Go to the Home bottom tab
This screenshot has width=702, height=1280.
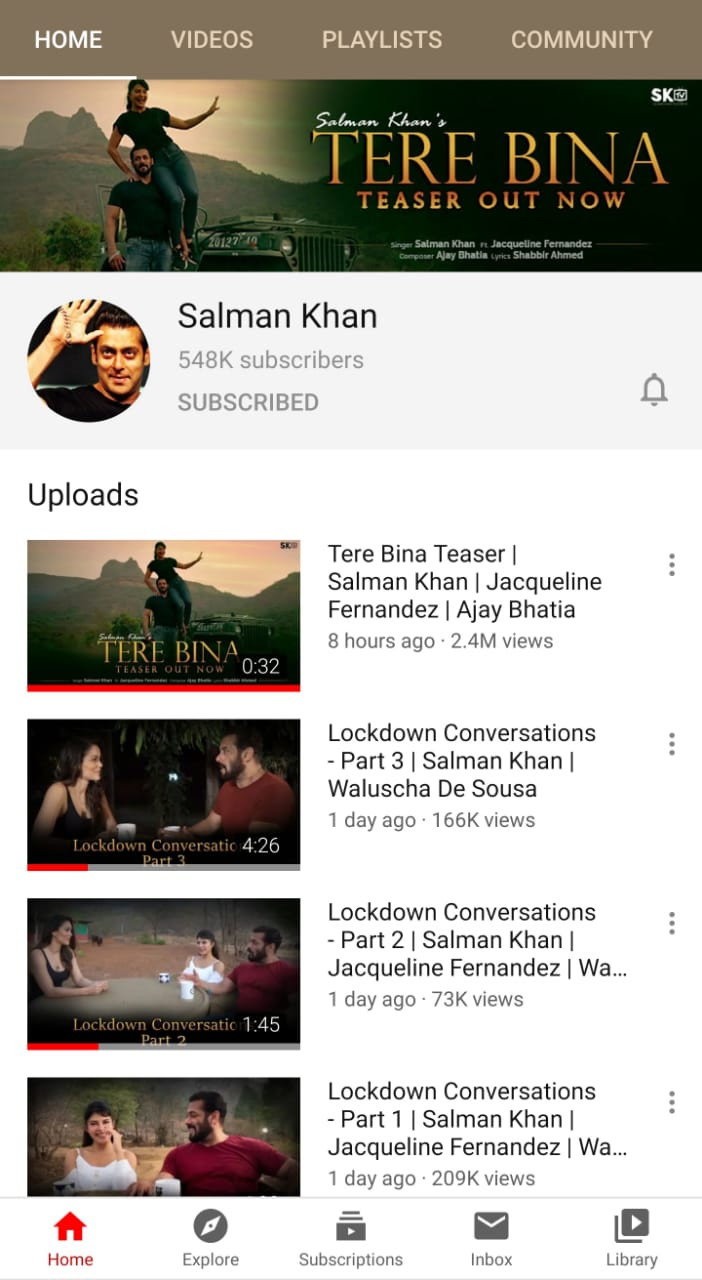pos(70,1238)
